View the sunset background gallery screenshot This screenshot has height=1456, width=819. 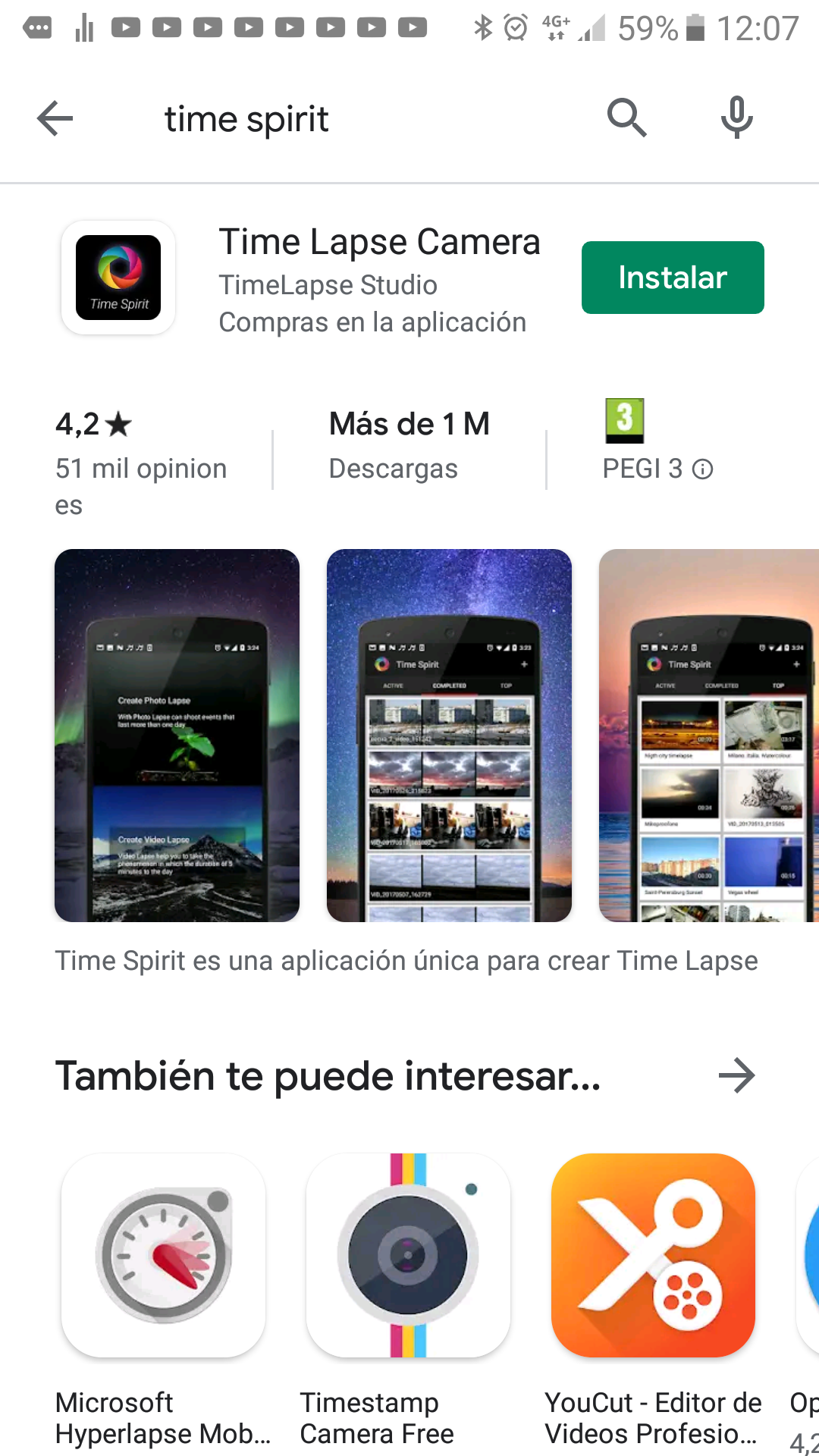[708, 735]
